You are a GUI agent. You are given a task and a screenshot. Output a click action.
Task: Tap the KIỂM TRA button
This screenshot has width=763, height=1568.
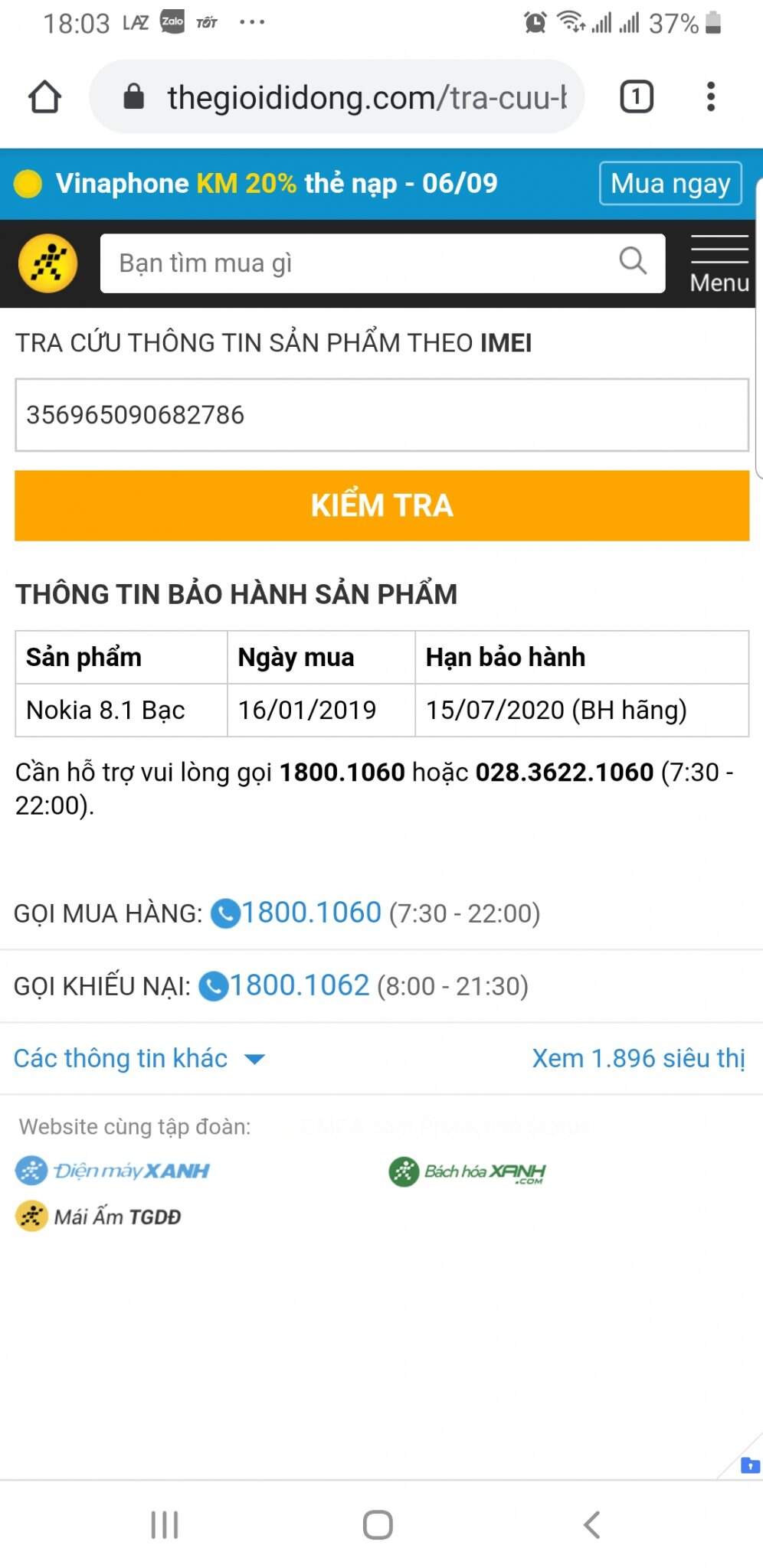pos(381,505)
